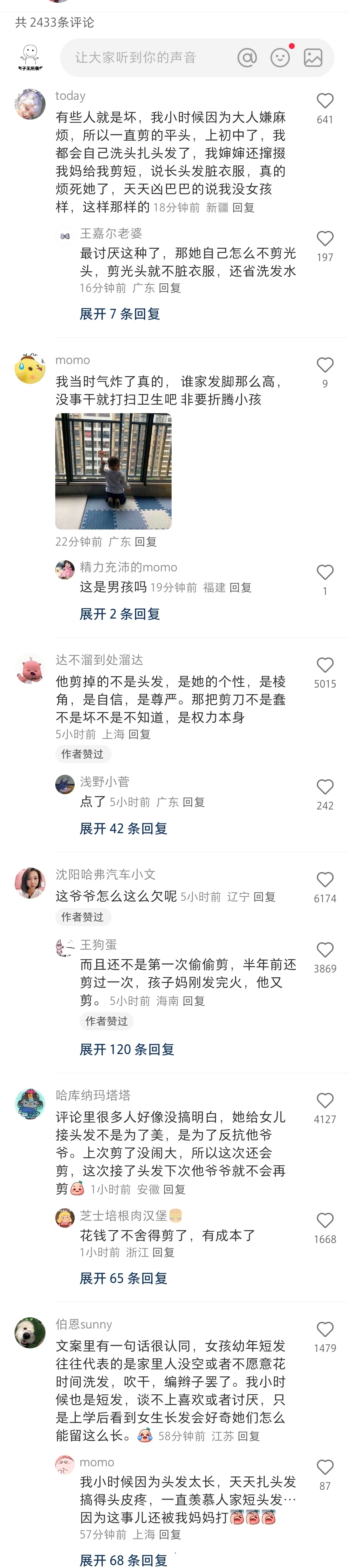Expand 2 replies under momo's comment
The image size is (349, 1568).
[120, 614]
